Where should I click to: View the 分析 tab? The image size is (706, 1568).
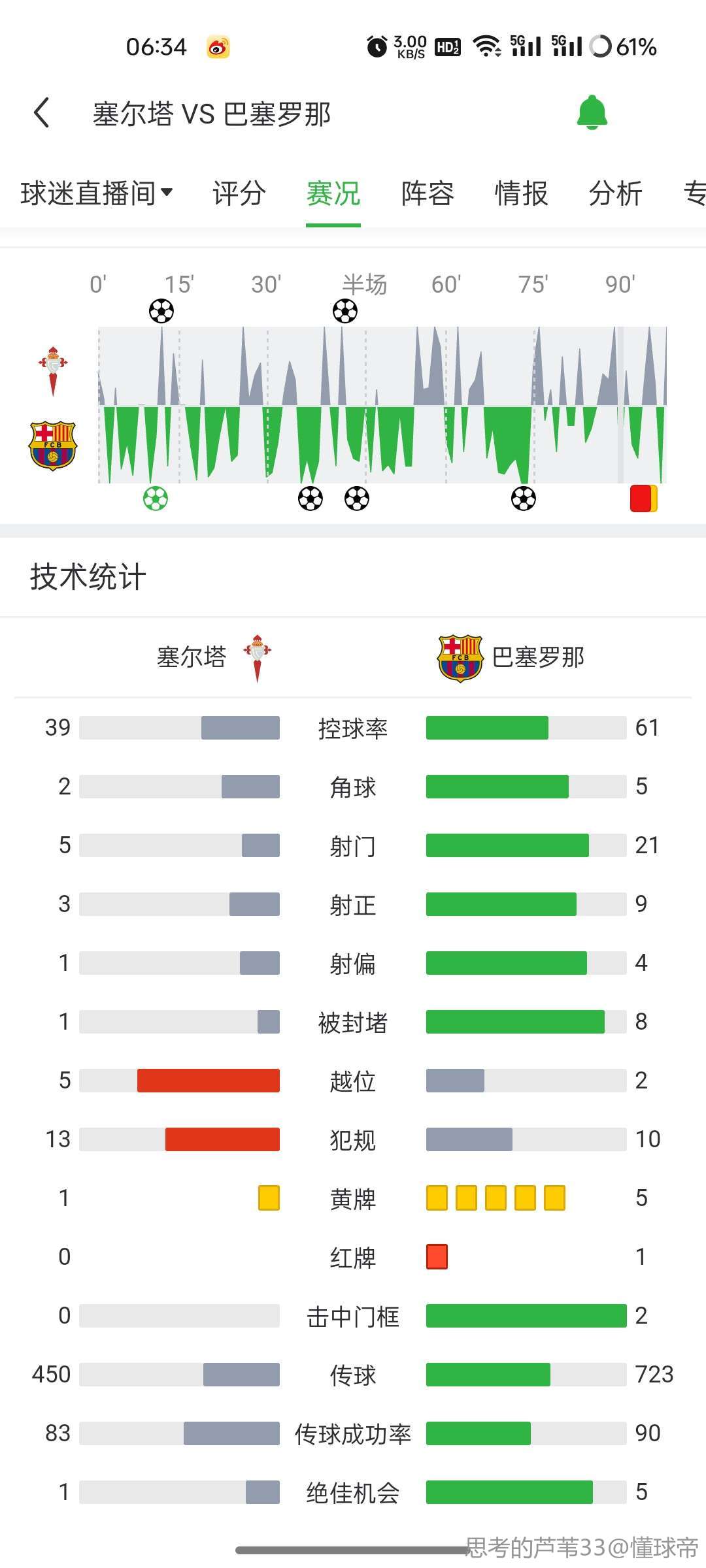(615, 193)
